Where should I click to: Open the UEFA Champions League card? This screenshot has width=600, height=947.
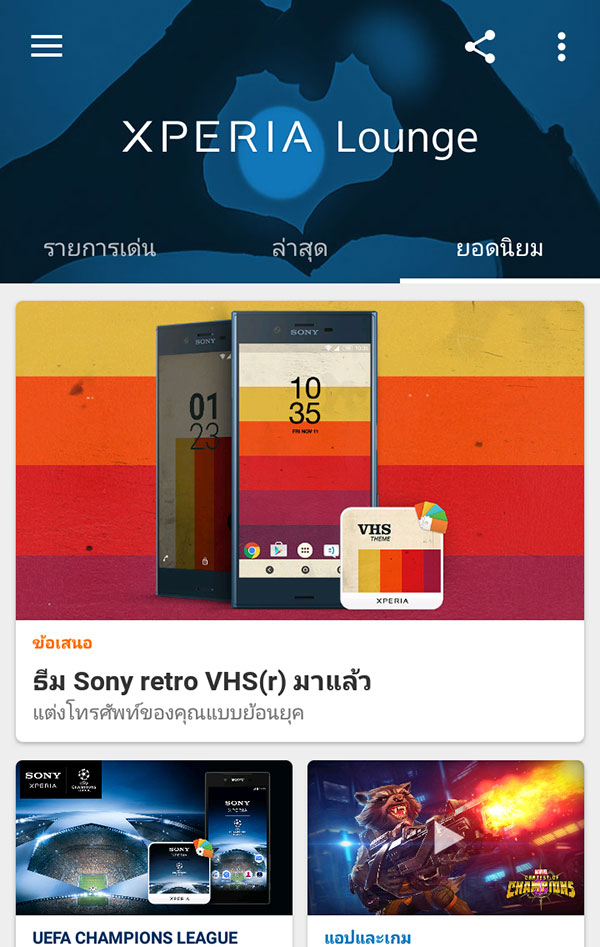click(154, 850)
